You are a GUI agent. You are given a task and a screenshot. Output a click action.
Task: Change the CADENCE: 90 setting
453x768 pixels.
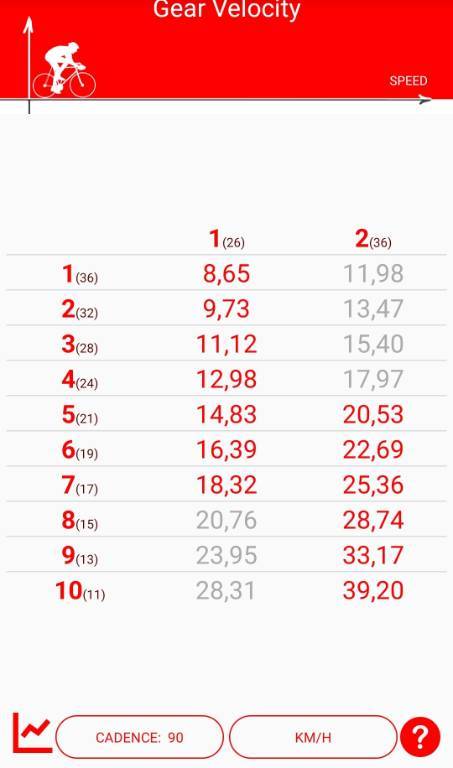[x=140, y=737]
